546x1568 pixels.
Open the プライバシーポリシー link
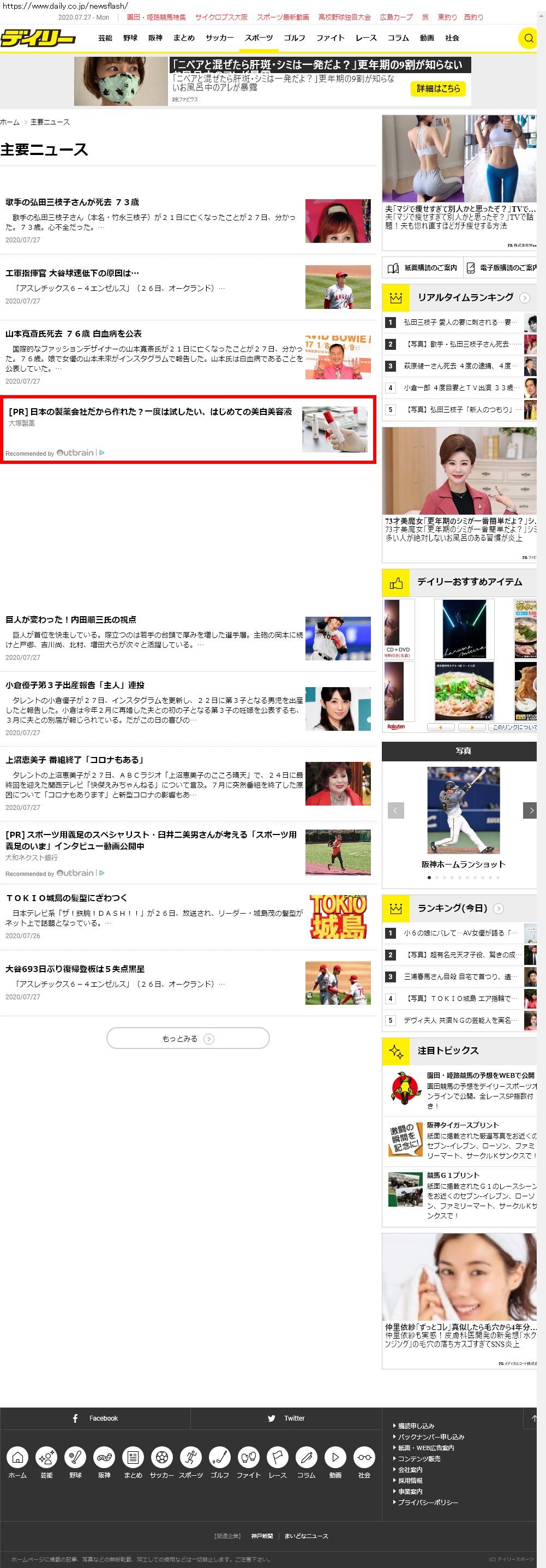(x=428, y=1503)
